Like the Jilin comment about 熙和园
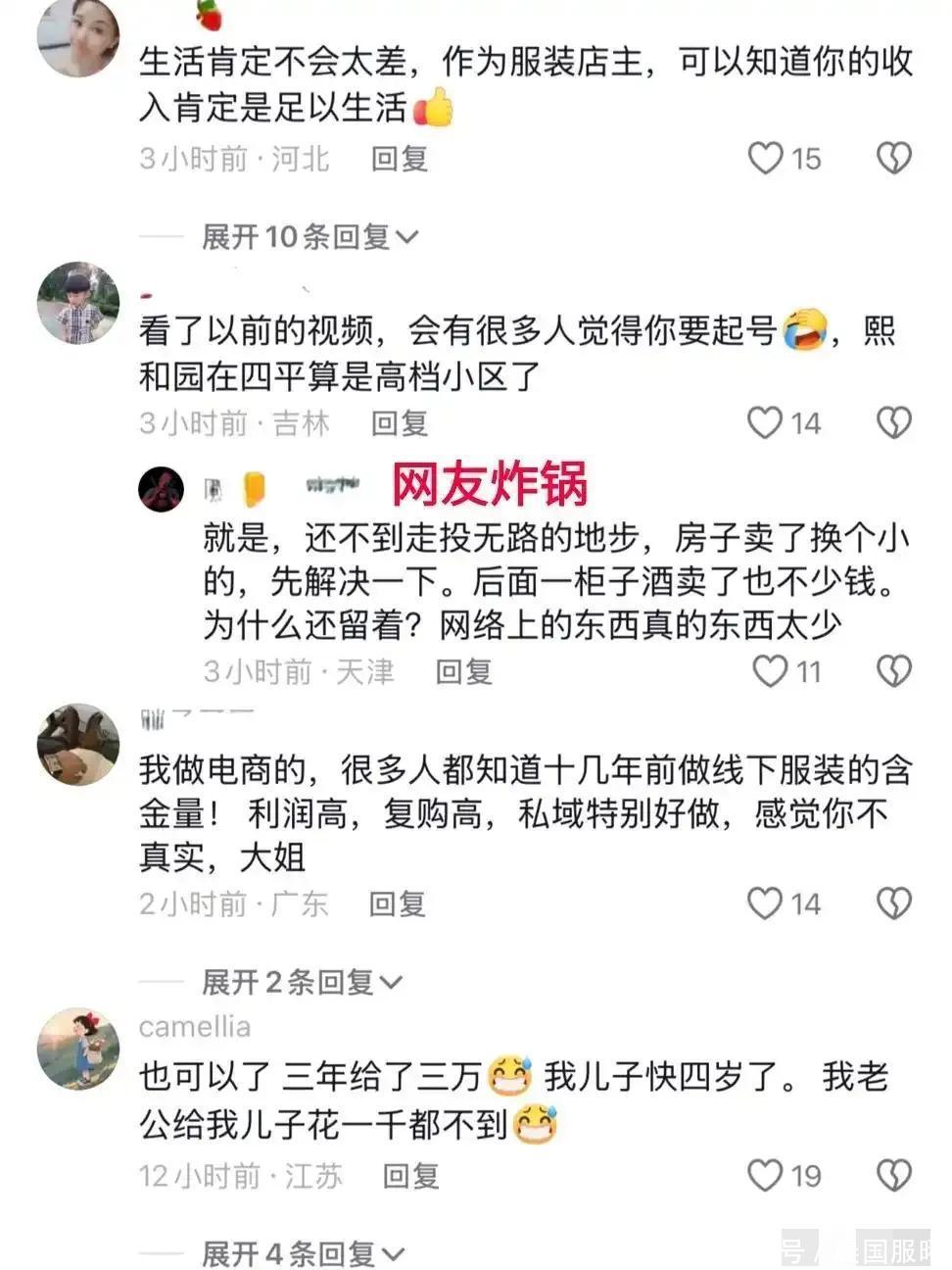Image resolution: width=952 pixels, height=1270 pixels. pyautogui.click(x=766, y=423)
